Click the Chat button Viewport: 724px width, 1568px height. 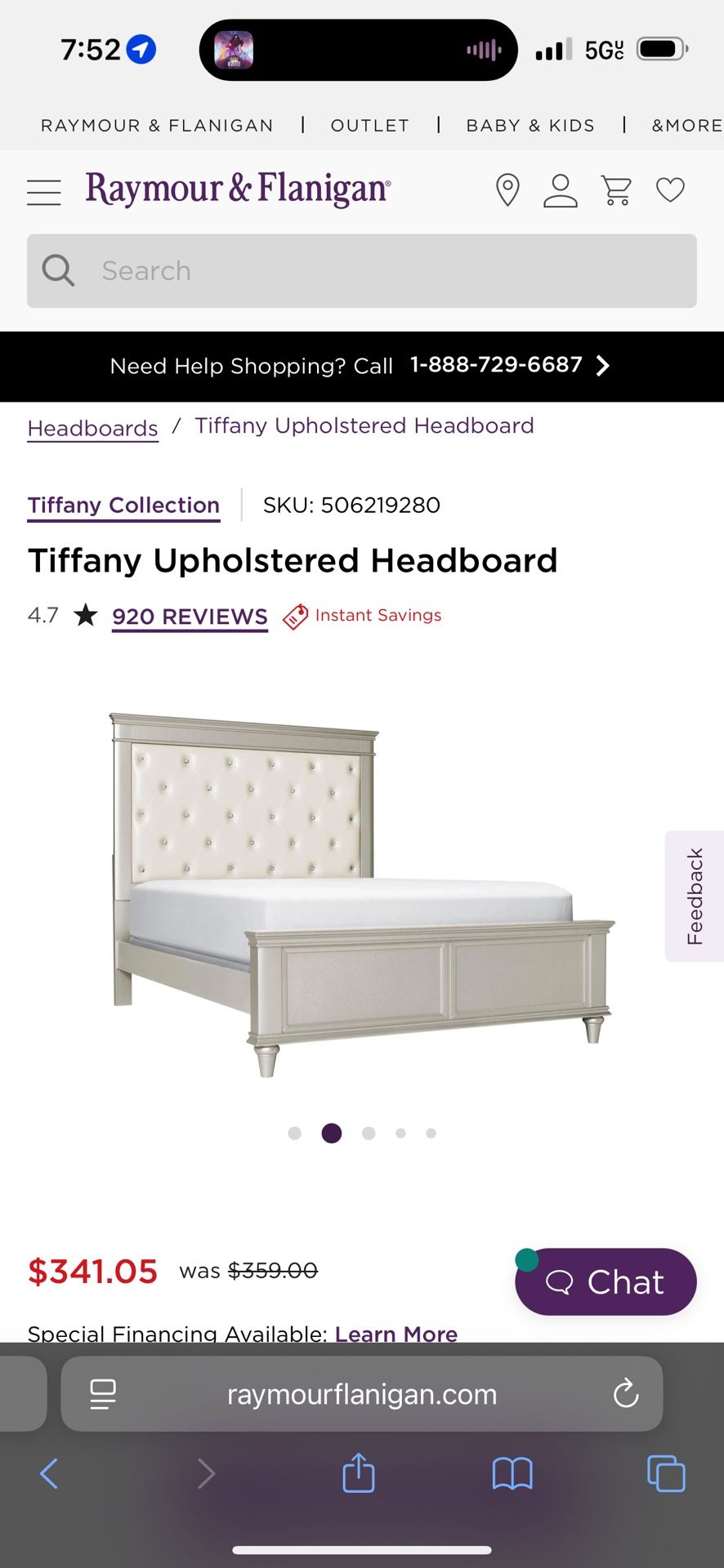tap(605, 1281)
